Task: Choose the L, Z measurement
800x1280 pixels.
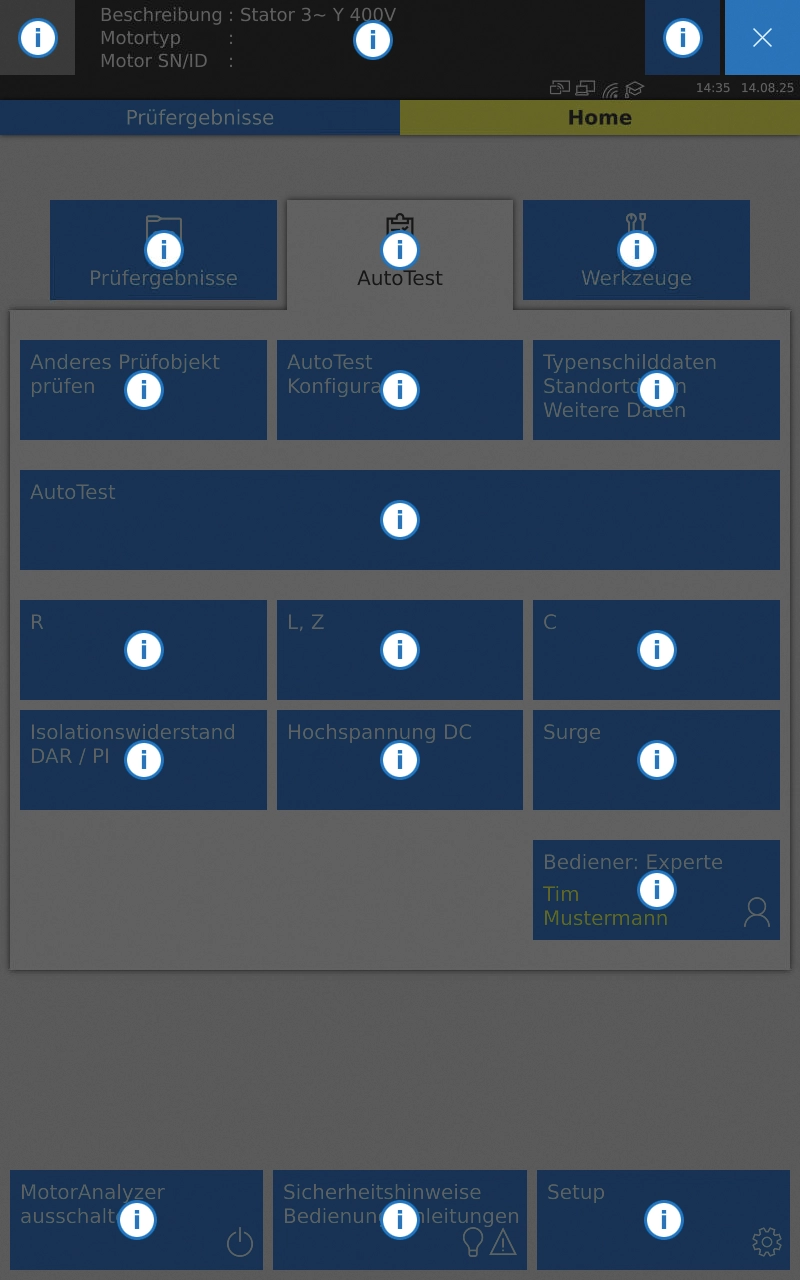Action: point(400,650)
